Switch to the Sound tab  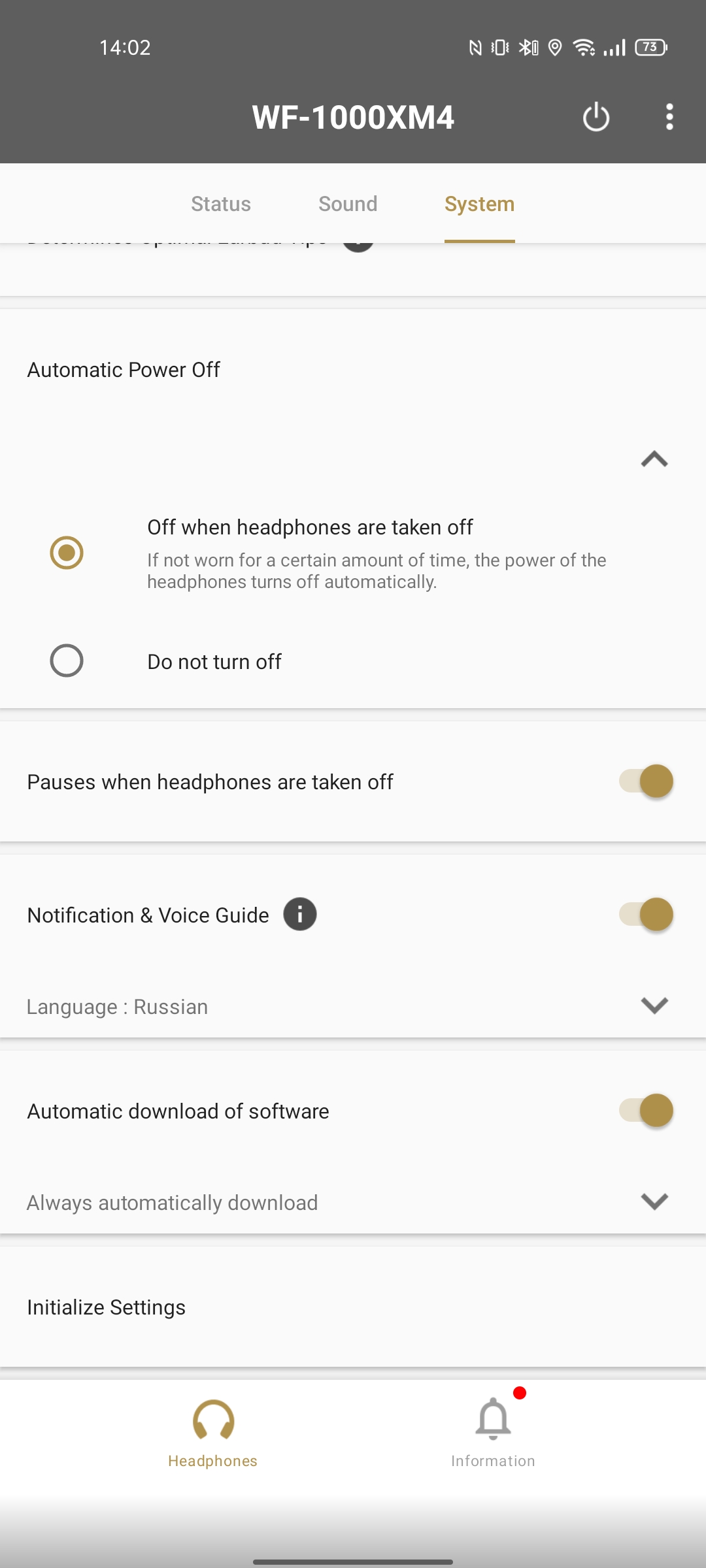348,204
